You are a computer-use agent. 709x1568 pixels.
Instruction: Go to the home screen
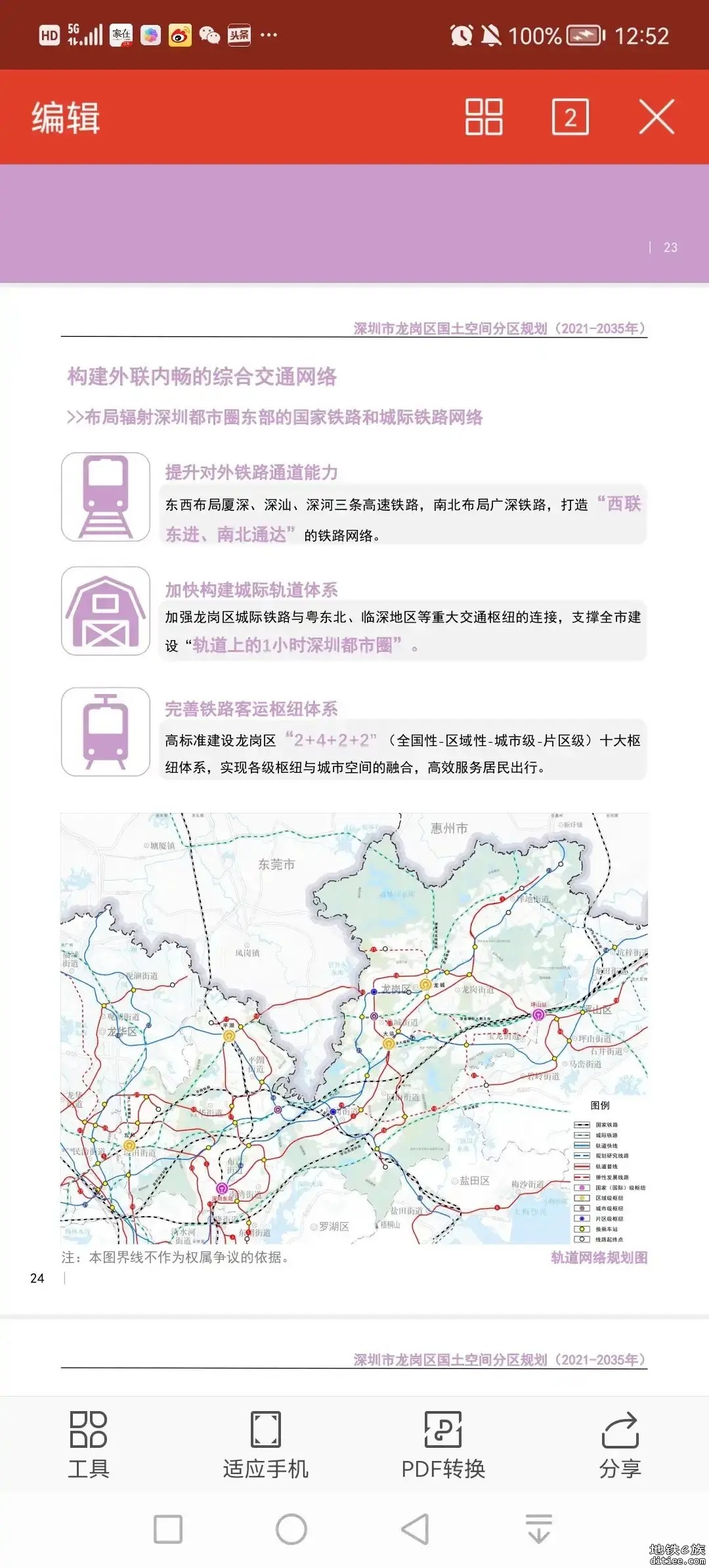pyautogui.click(x=291, y=1529)
